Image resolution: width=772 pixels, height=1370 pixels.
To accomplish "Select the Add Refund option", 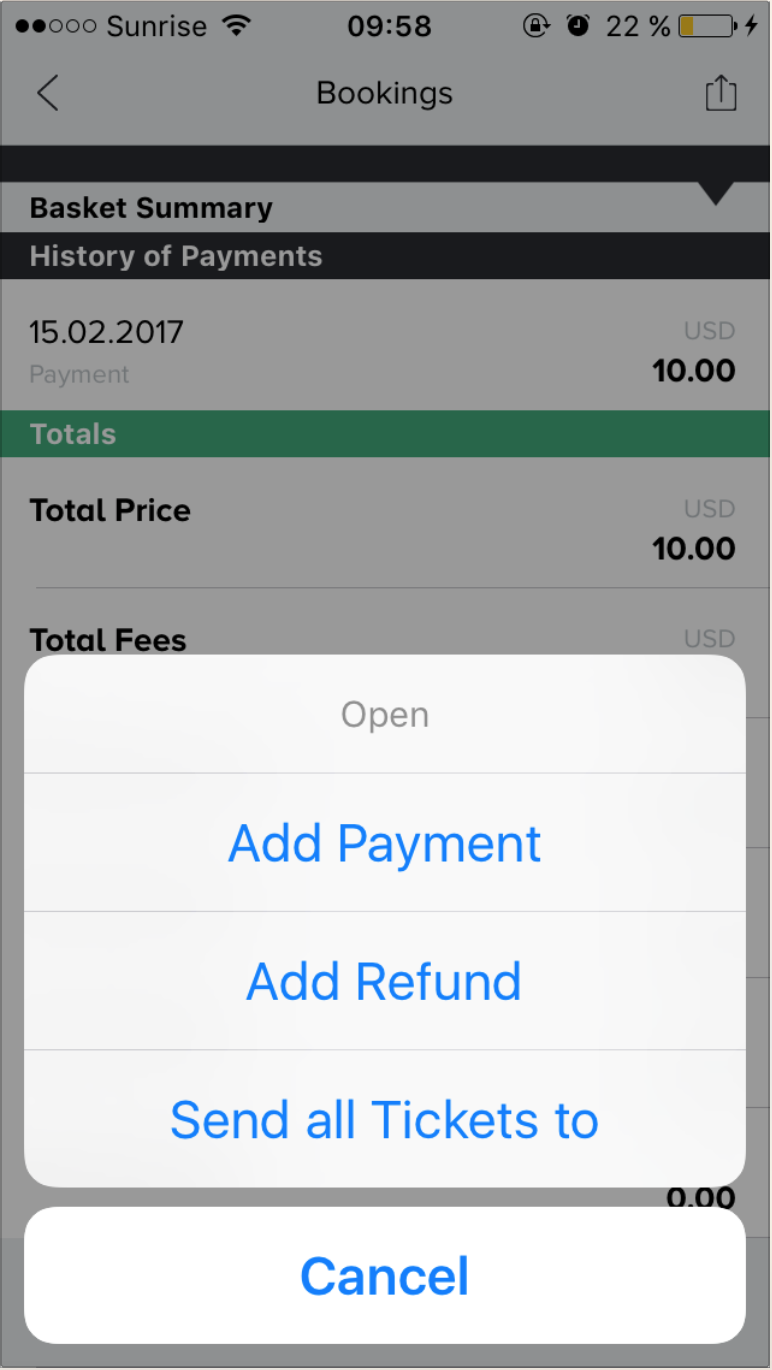I will point(385,981).
